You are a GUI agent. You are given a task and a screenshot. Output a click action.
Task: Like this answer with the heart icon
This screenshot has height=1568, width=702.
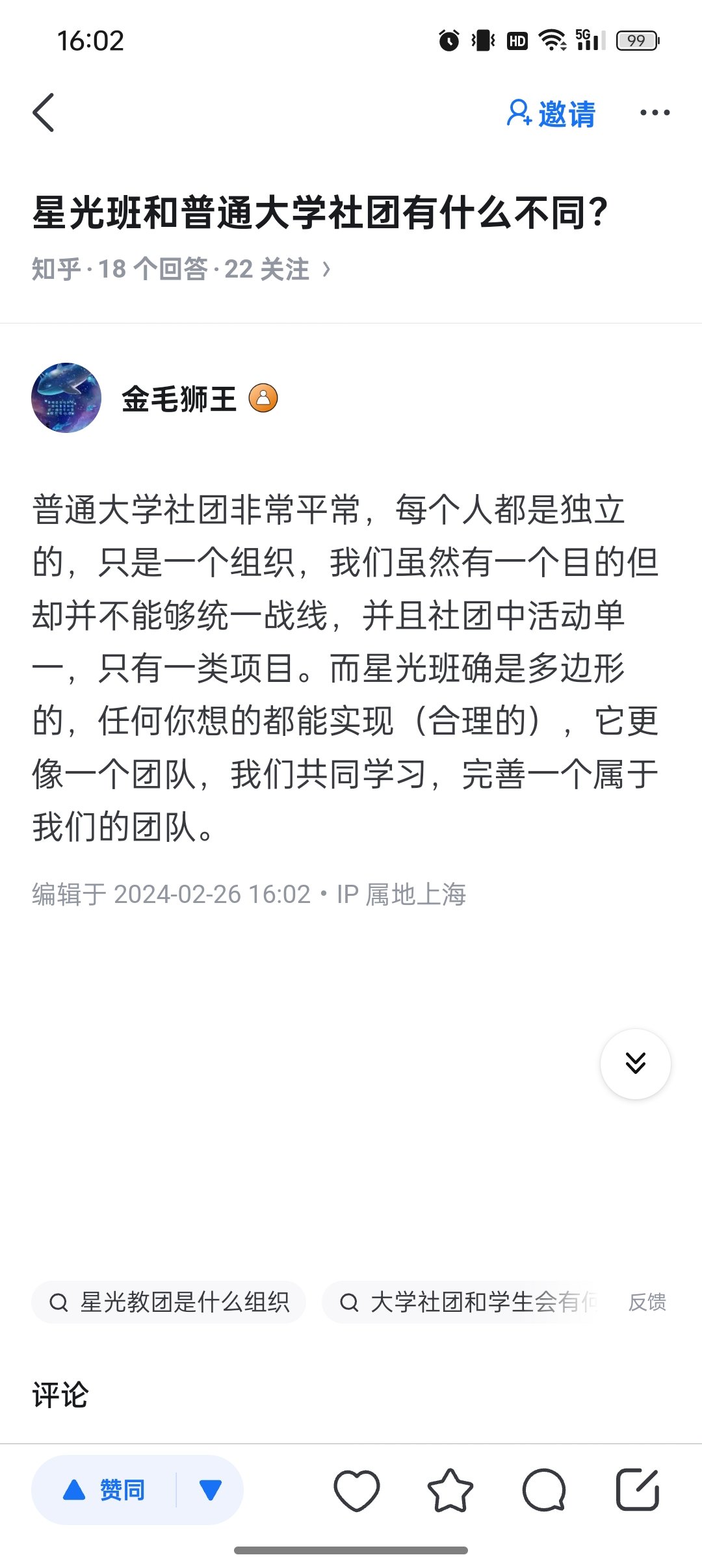point(356,1489)
